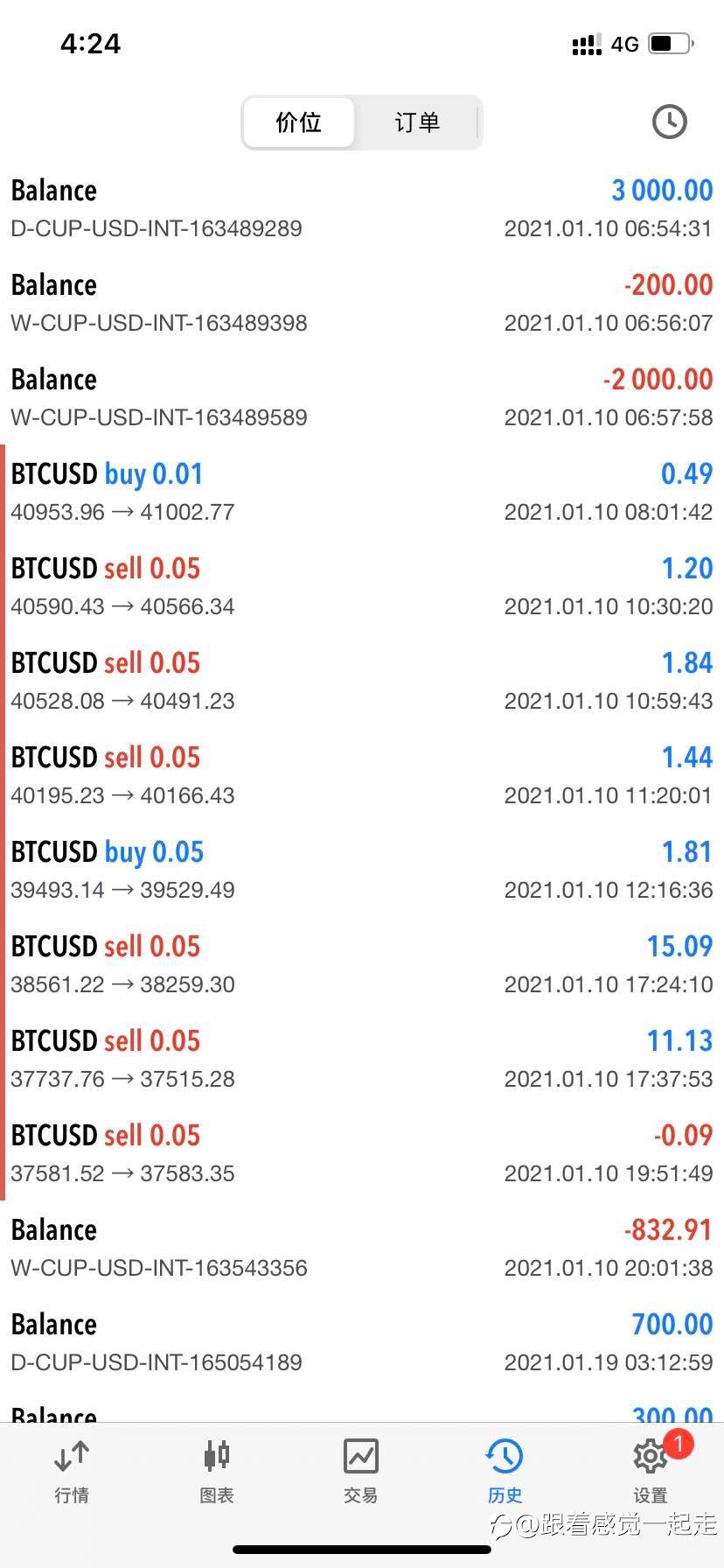The image size is (724, 1568).
Task: Select the 价位 segment
Action: 299,122
